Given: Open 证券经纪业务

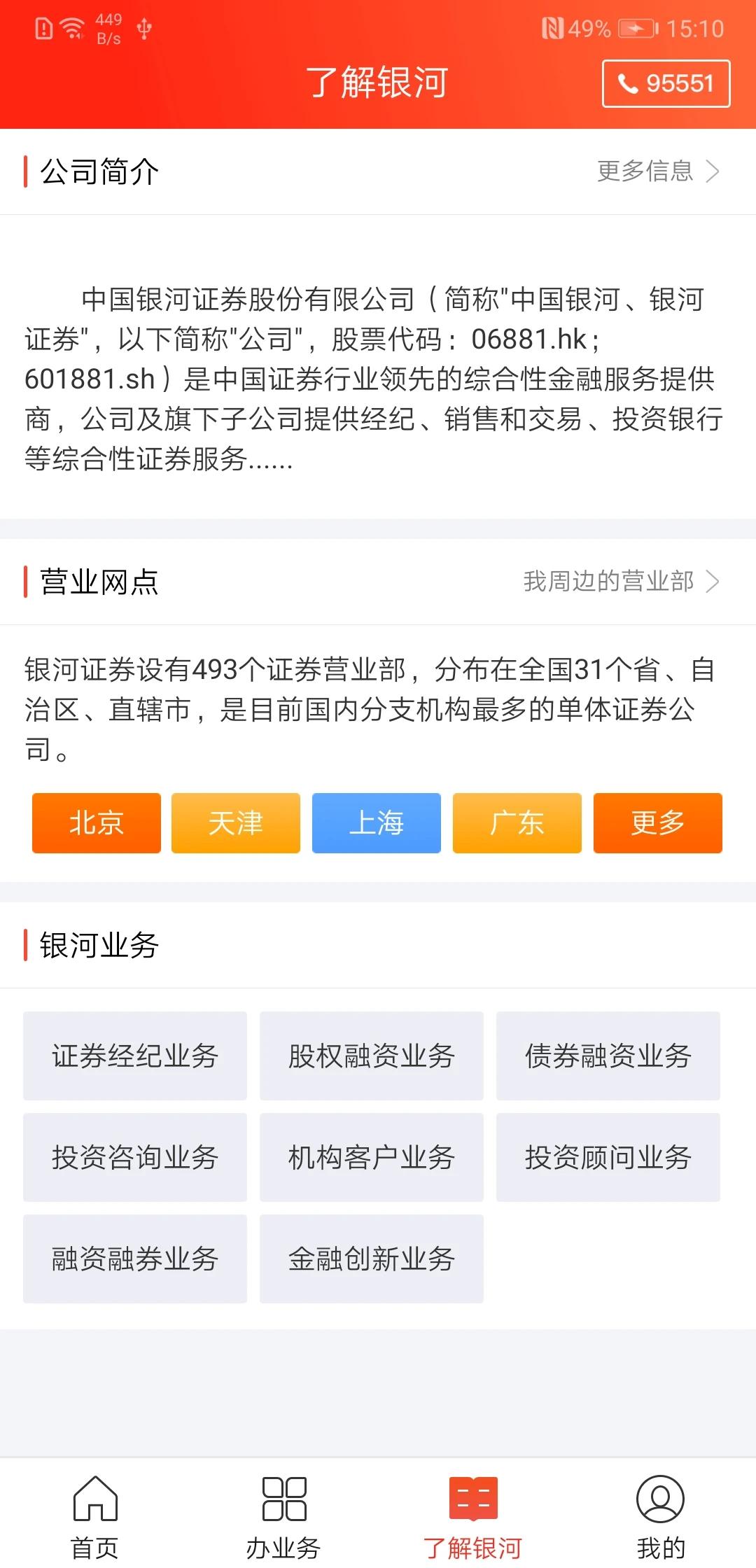Looking at the screenshot, I should [135, 1056].
